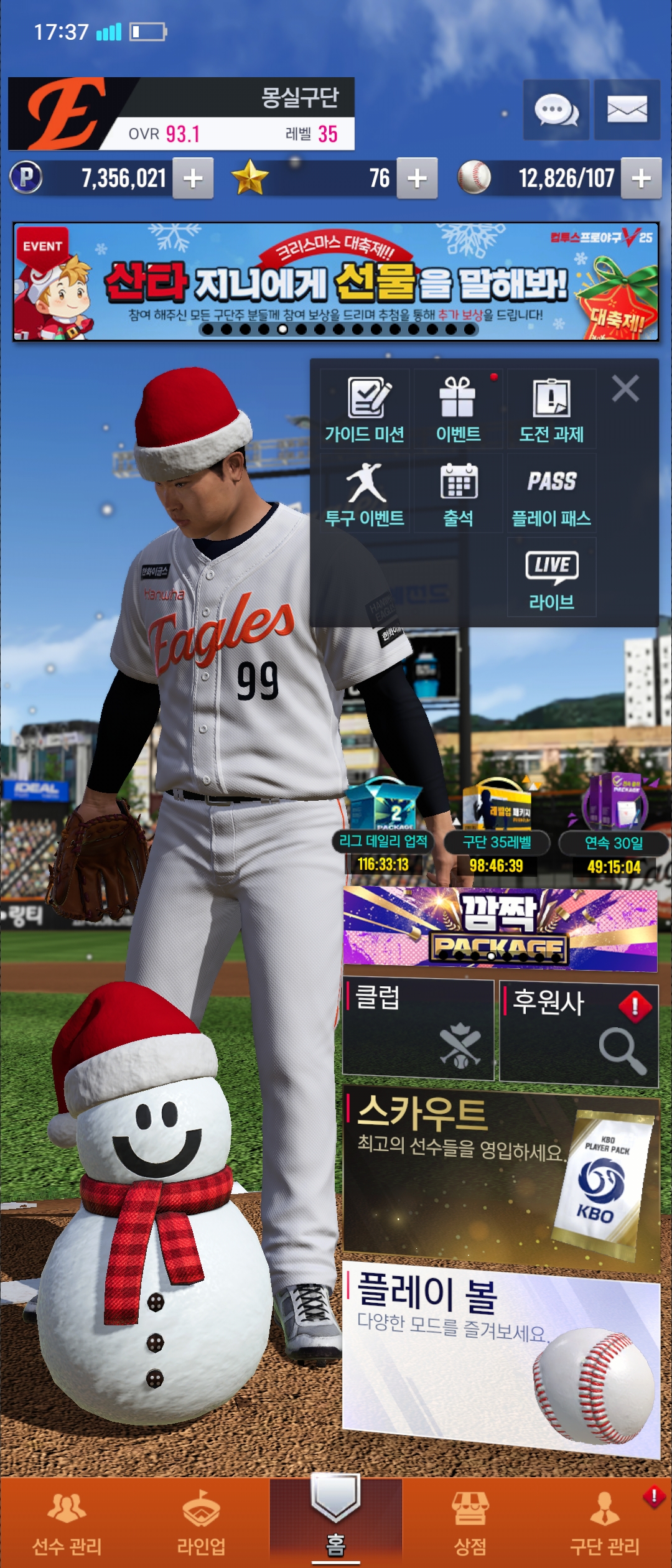672x1568 pixels.
Task: Open the mailbox envelope icon
Action: coord(627,110)
